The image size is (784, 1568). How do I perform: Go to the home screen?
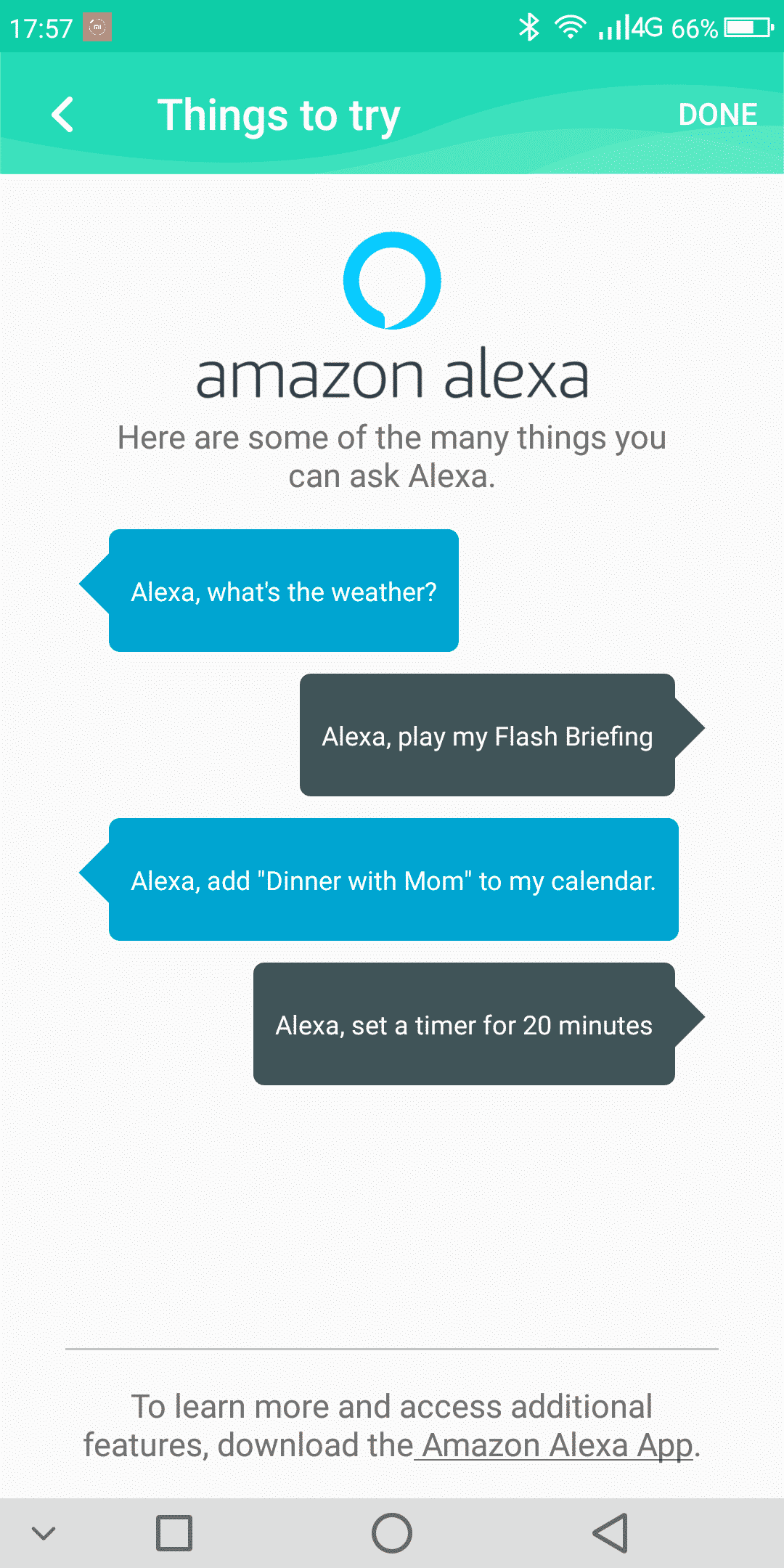pos(392,1533)
